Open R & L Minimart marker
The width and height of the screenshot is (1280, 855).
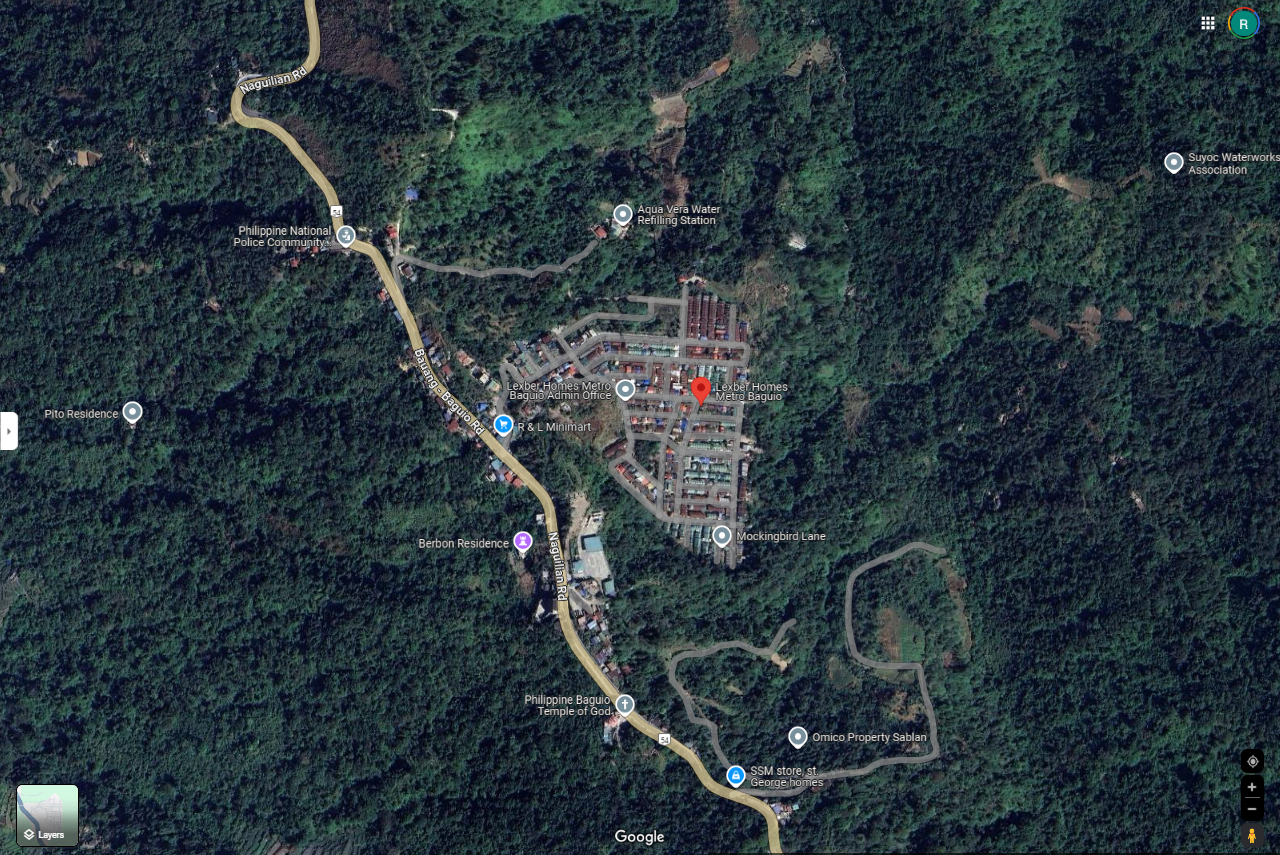[x=504, y=425]
